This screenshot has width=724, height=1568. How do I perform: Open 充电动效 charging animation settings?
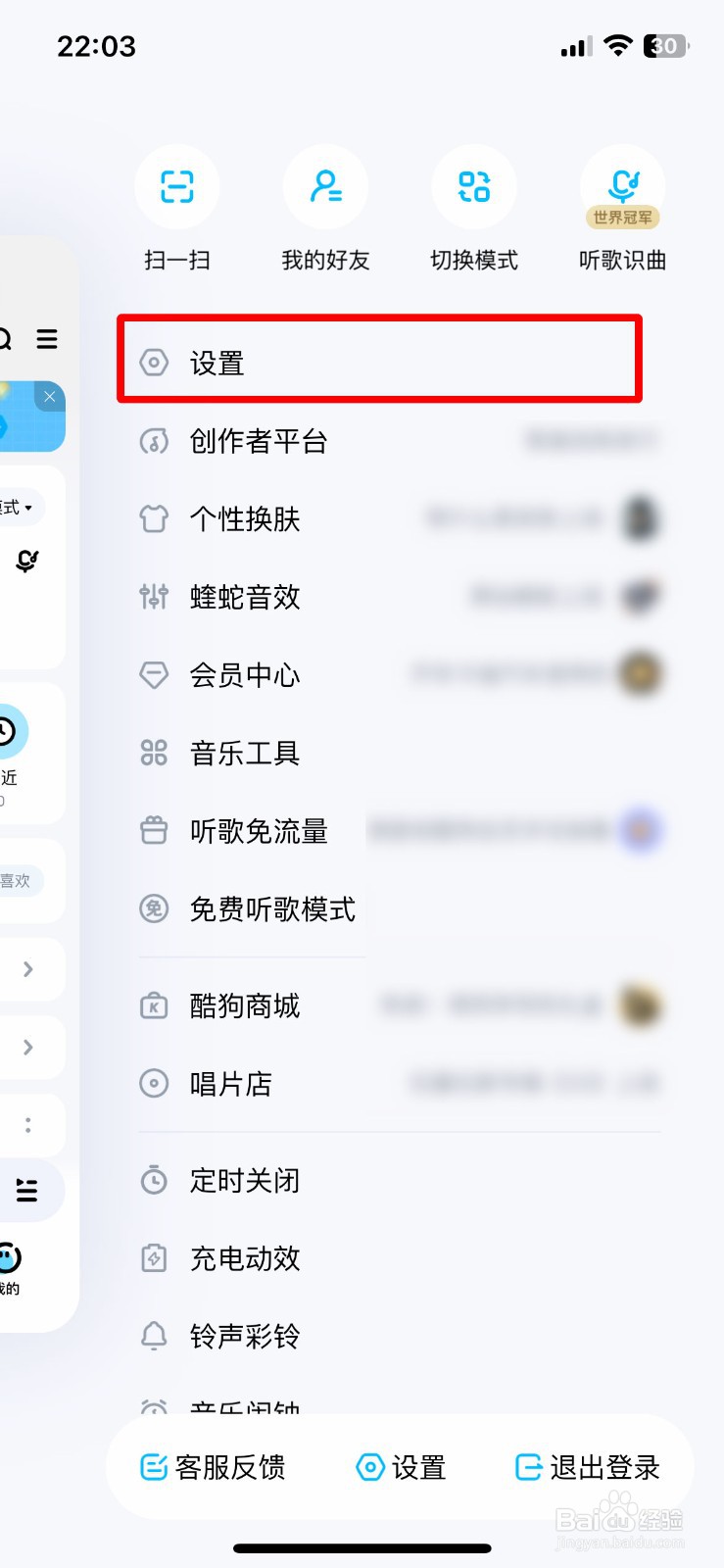point(244,1259)
